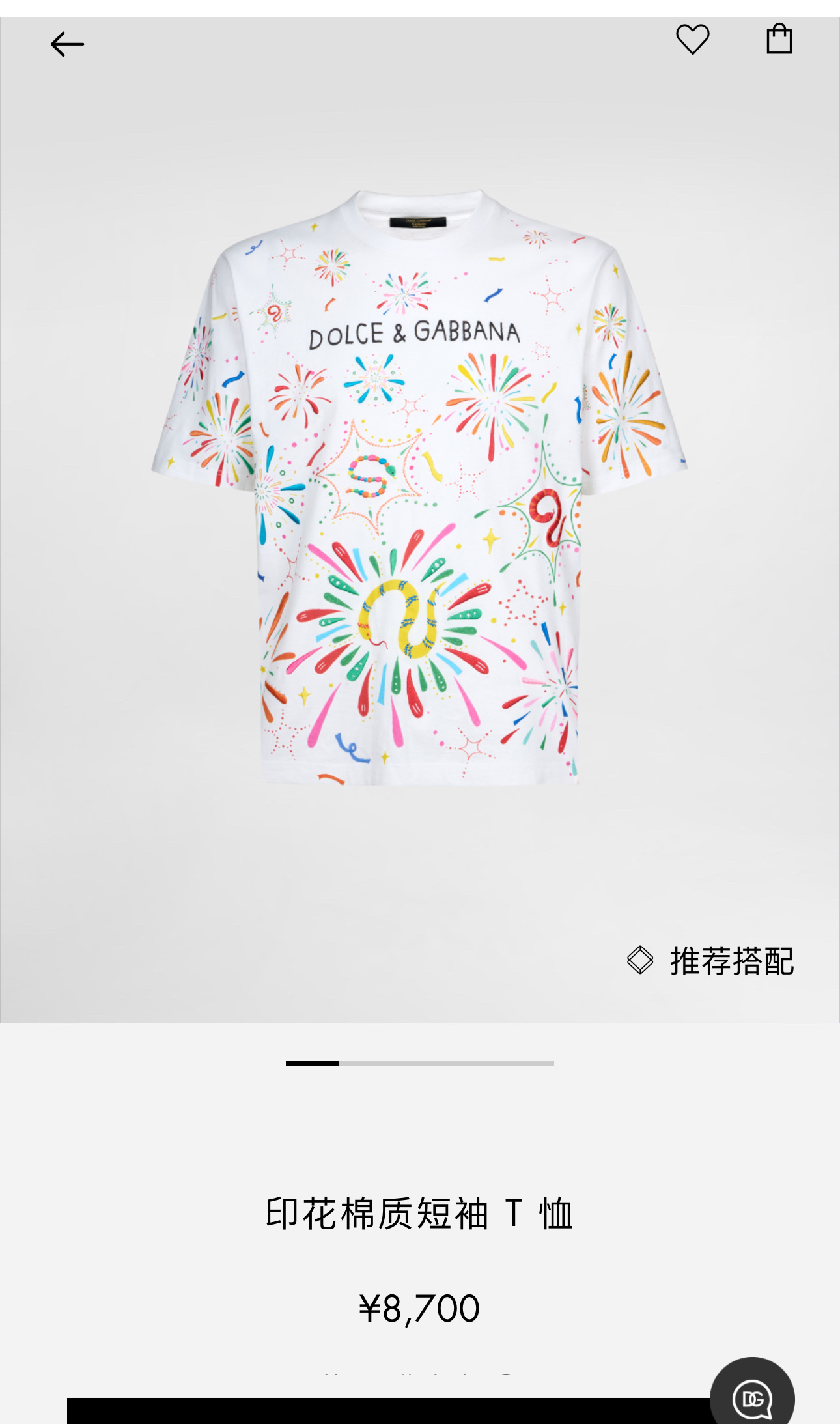Go back using the arrow icon

[x=67, y=44]
